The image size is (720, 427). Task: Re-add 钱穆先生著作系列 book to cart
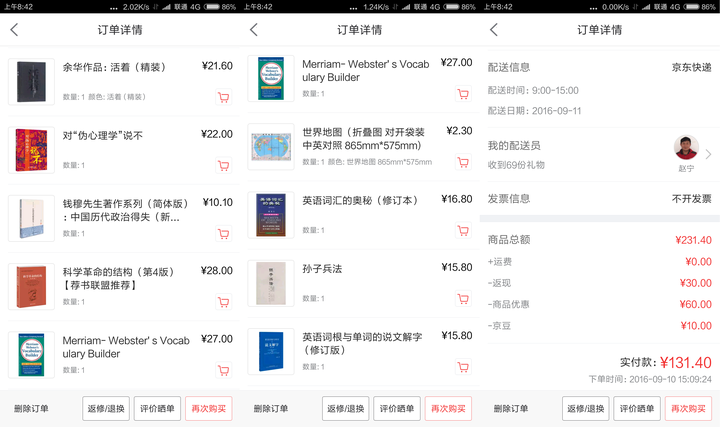[224, 234]
